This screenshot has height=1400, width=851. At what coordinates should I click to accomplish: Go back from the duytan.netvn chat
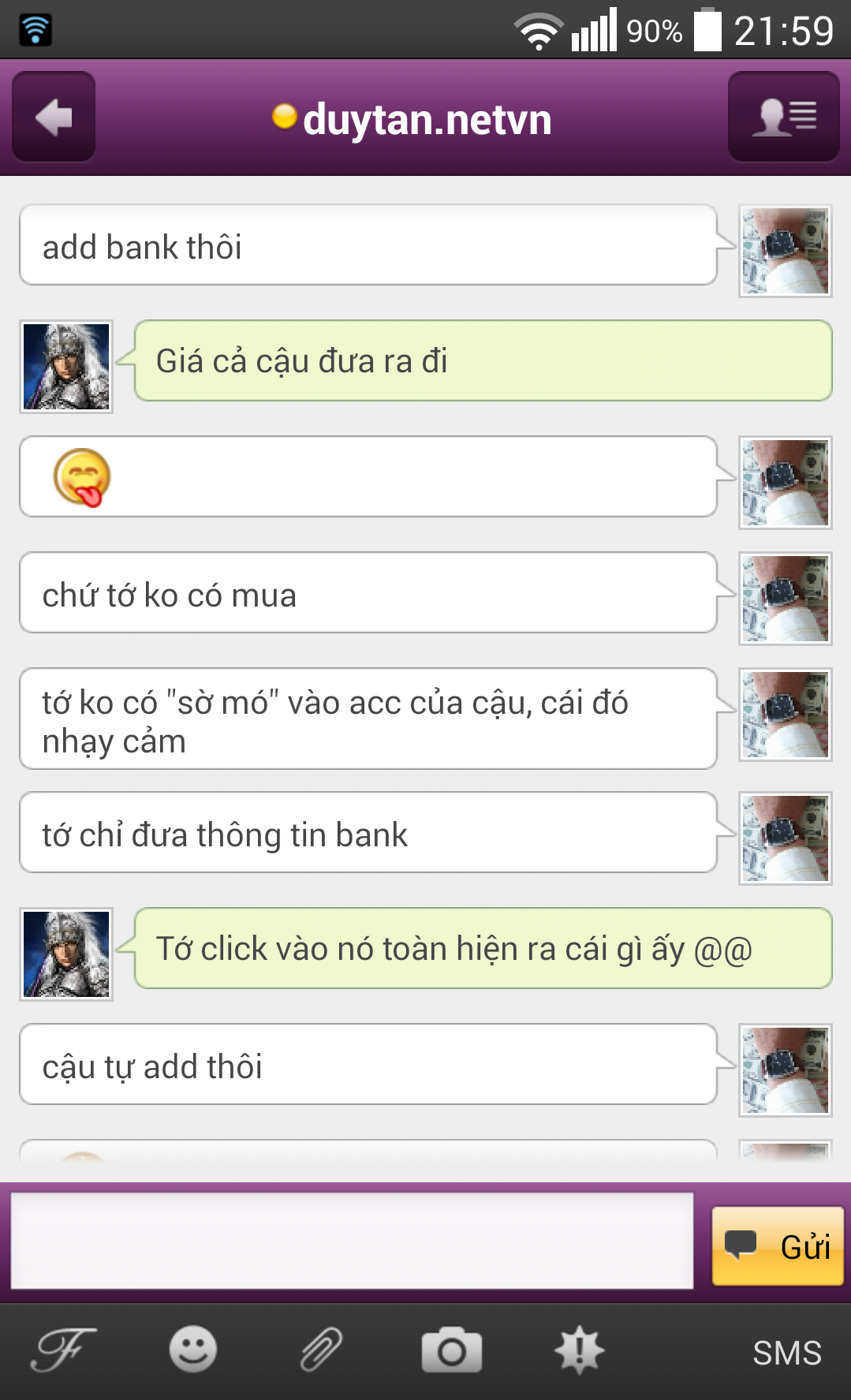pyautogui.click(x=54, y=117)
